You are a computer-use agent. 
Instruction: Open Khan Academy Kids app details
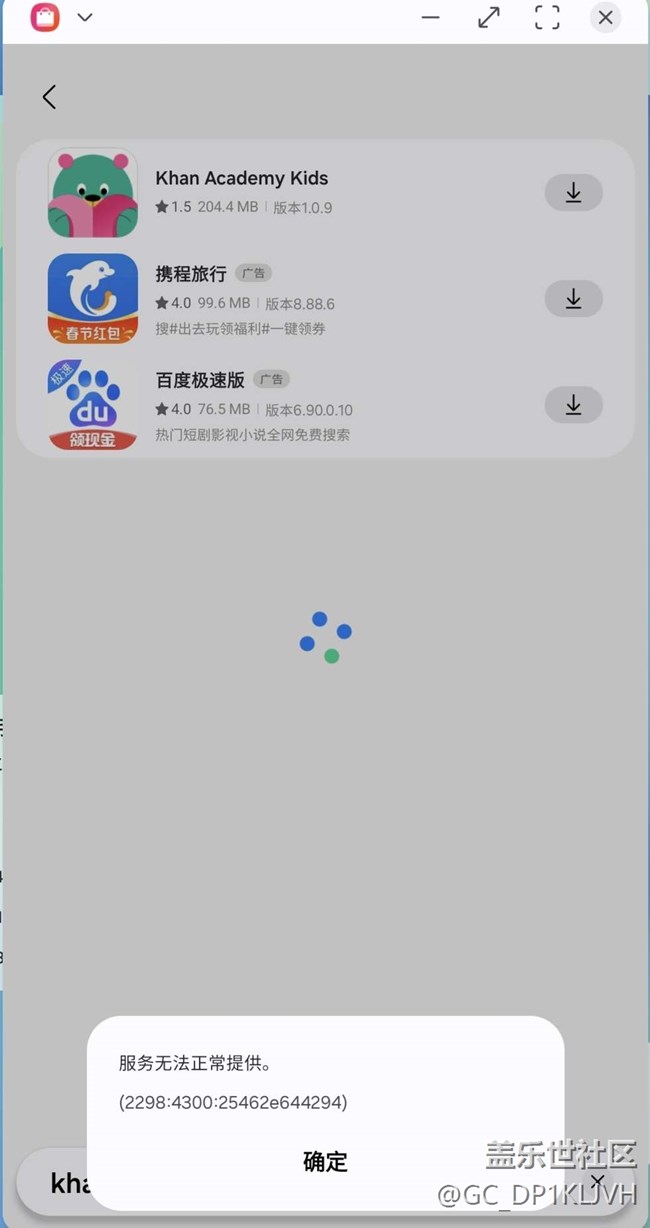point(241,179)
